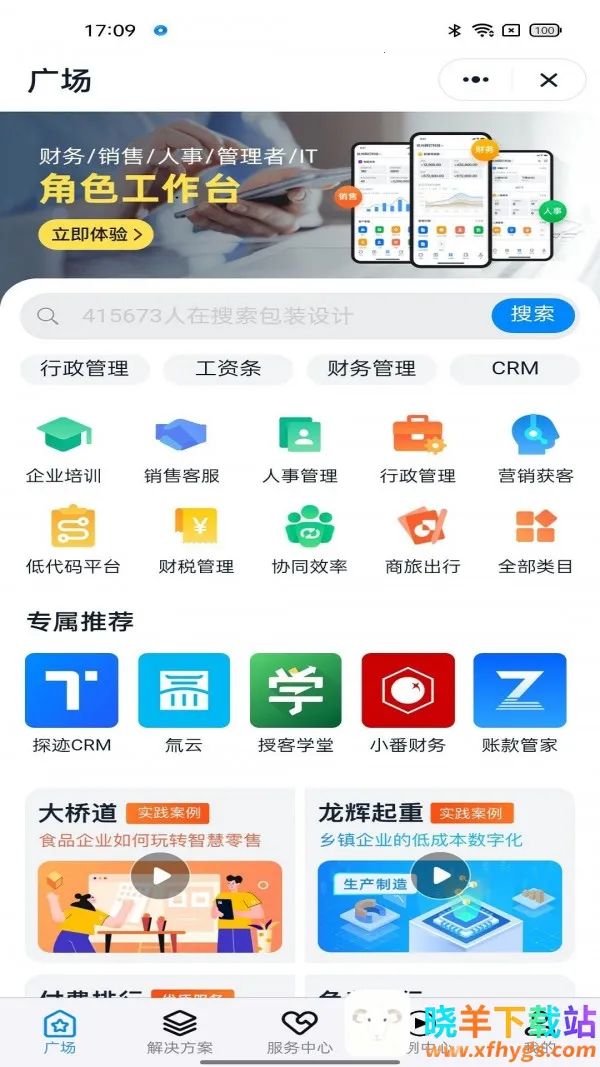Tap the blue 搜索 button
600x1067 pixels.
532,315
